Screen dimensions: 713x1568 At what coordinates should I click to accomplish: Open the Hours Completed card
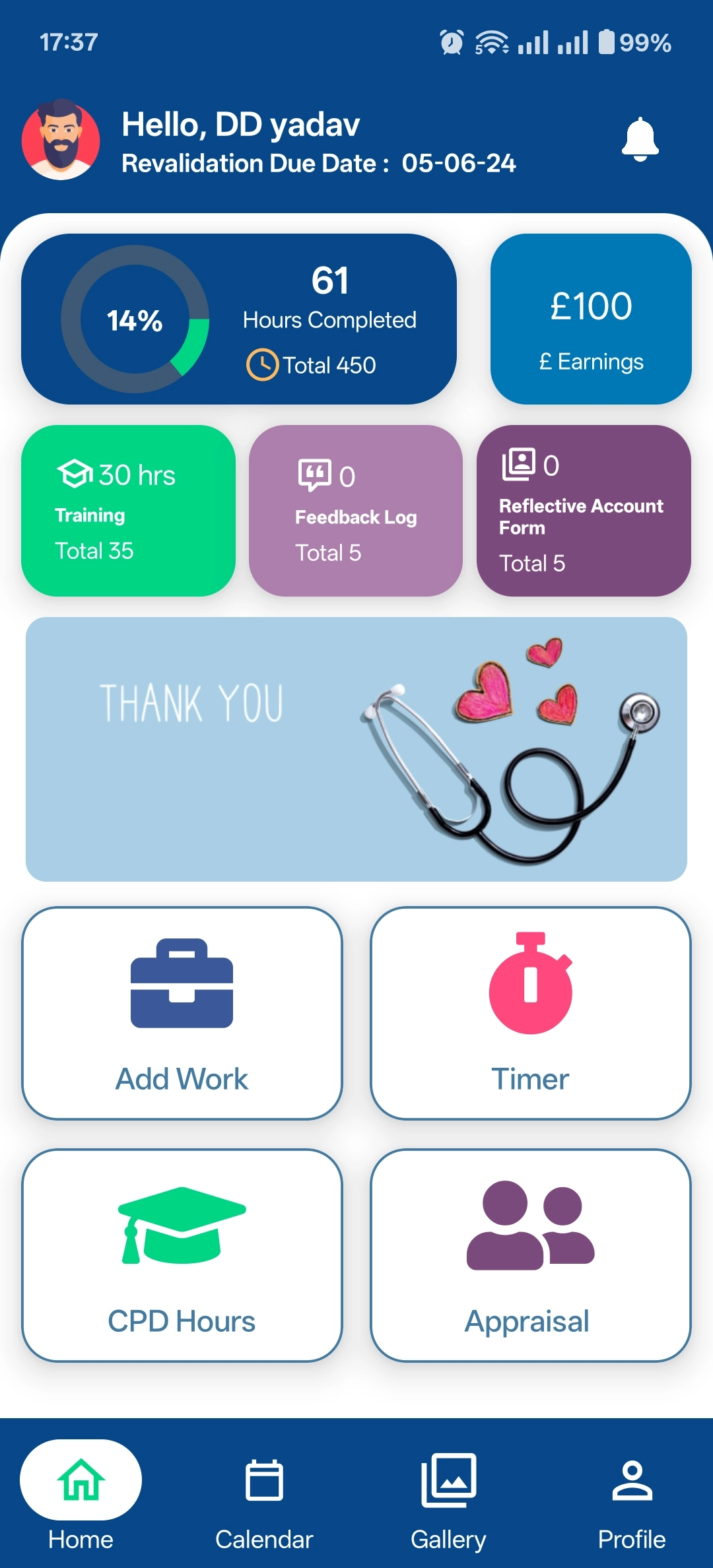pyautogui.click(x=238, y=319)
